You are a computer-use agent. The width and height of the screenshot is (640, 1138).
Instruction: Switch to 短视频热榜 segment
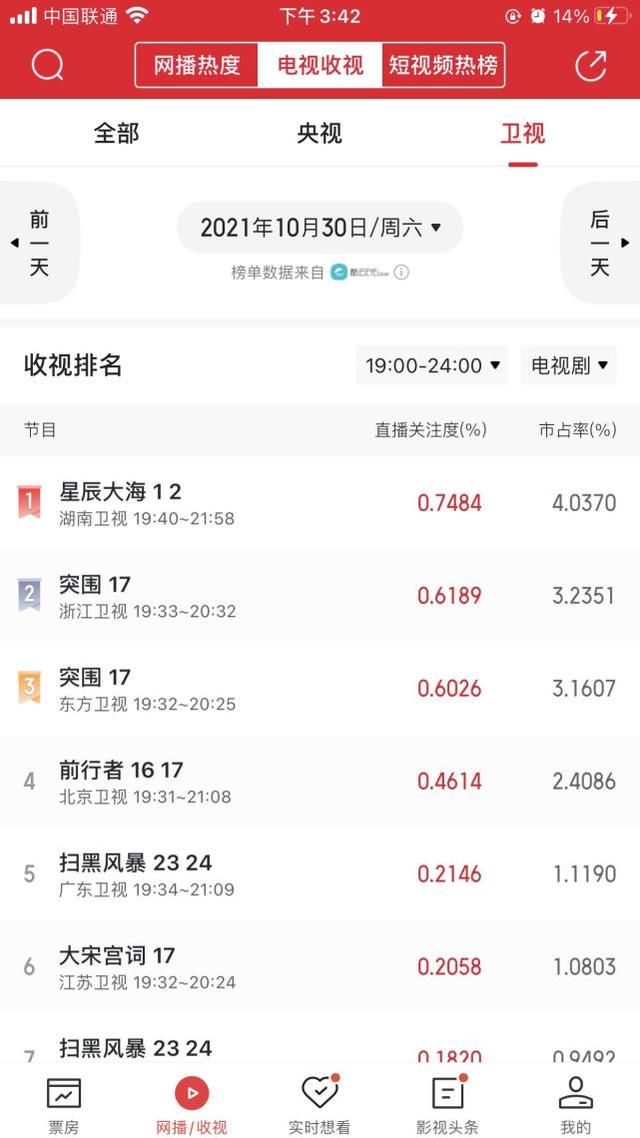(443, 66)
